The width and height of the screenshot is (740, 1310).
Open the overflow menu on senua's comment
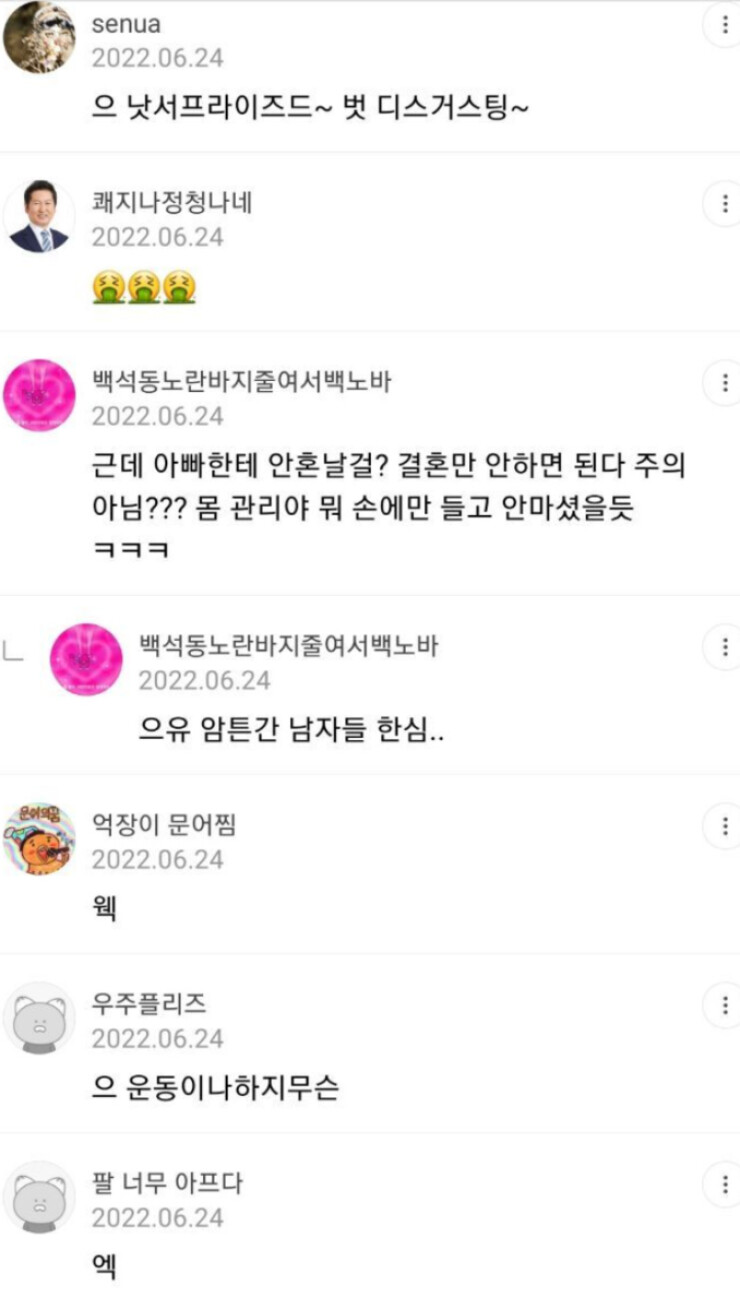[x=724, y=25]
